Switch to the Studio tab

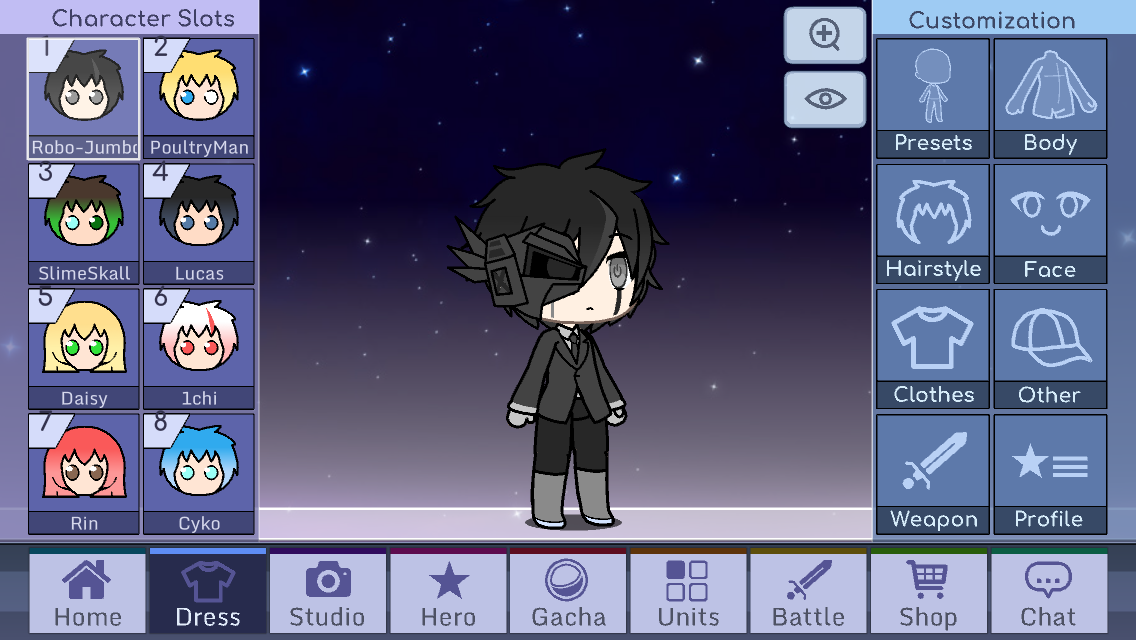[327, 591]
